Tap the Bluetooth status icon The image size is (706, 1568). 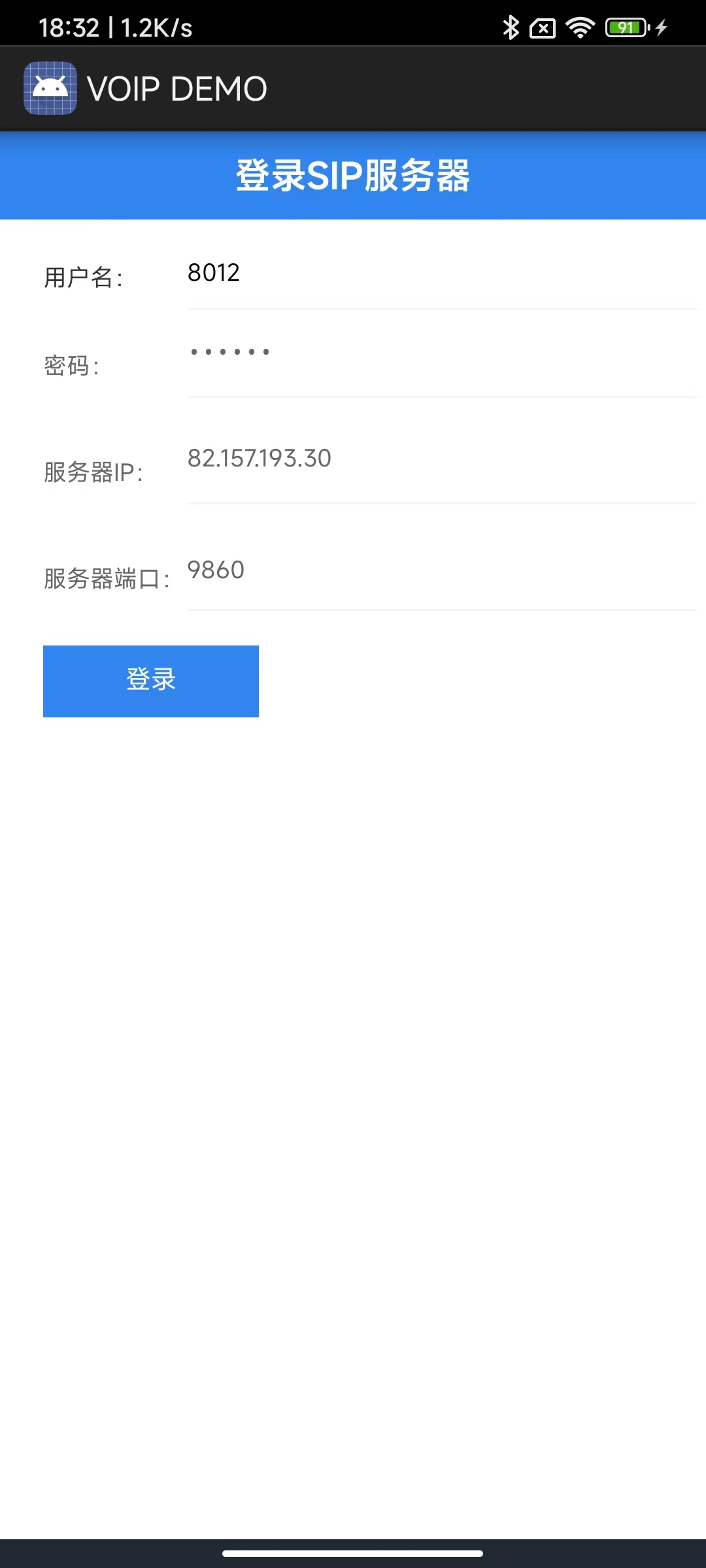point(512,27)
